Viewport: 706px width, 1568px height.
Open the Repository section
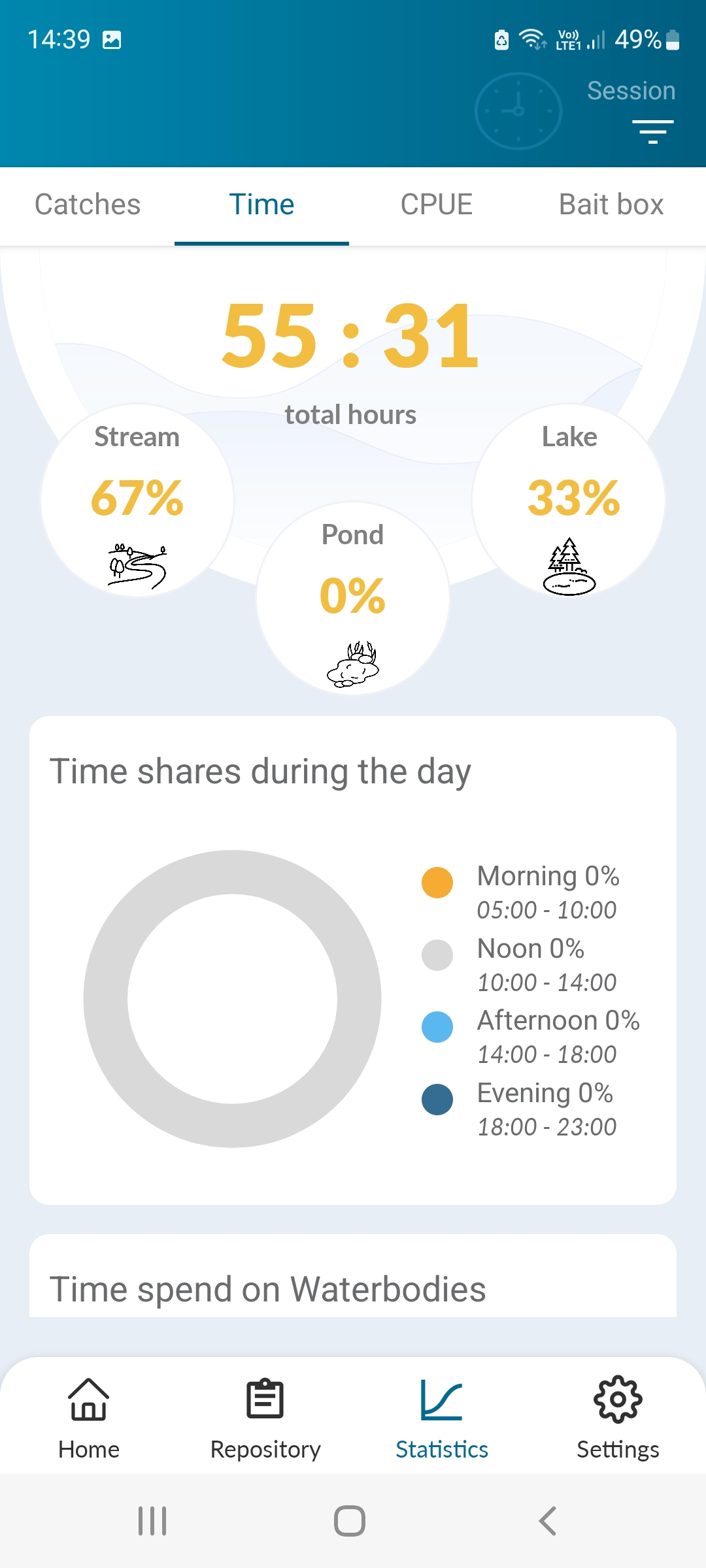[x=265, y=1418]
